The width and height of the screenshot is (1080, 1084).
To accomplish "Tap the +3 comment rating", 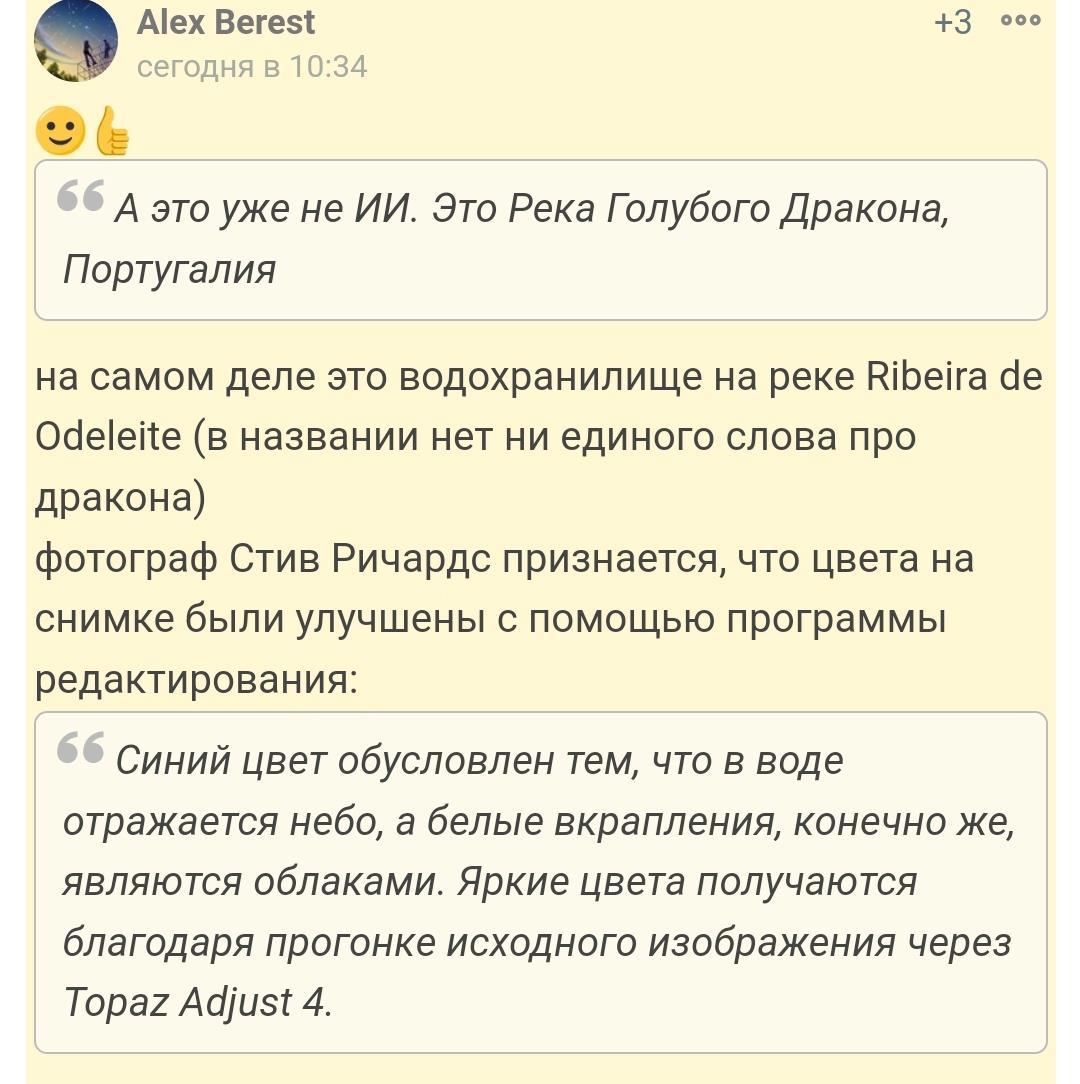I will click(x=953, y=22).
